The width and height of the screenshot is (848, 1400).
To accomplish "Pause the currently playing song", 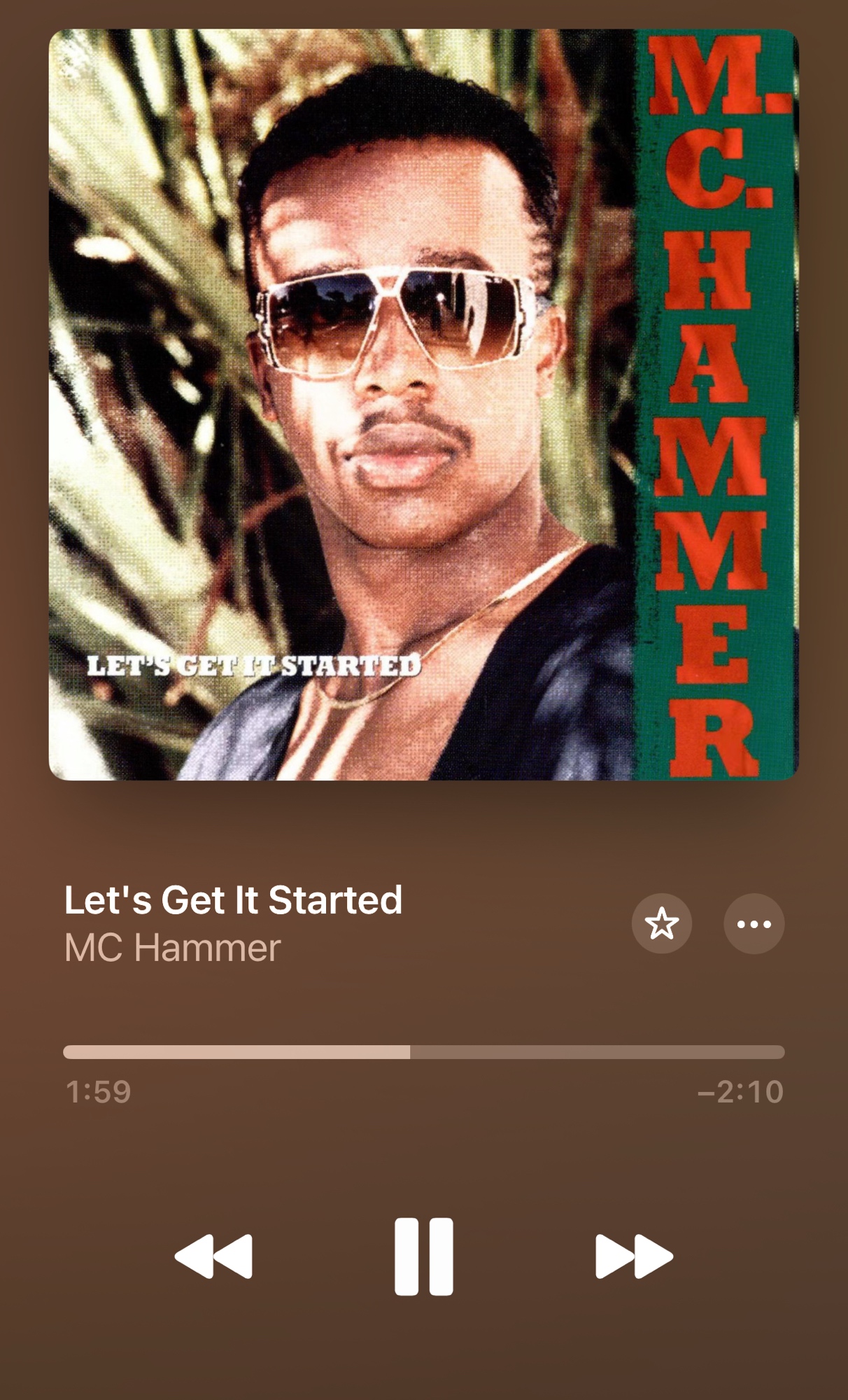I will point(424,1256).
